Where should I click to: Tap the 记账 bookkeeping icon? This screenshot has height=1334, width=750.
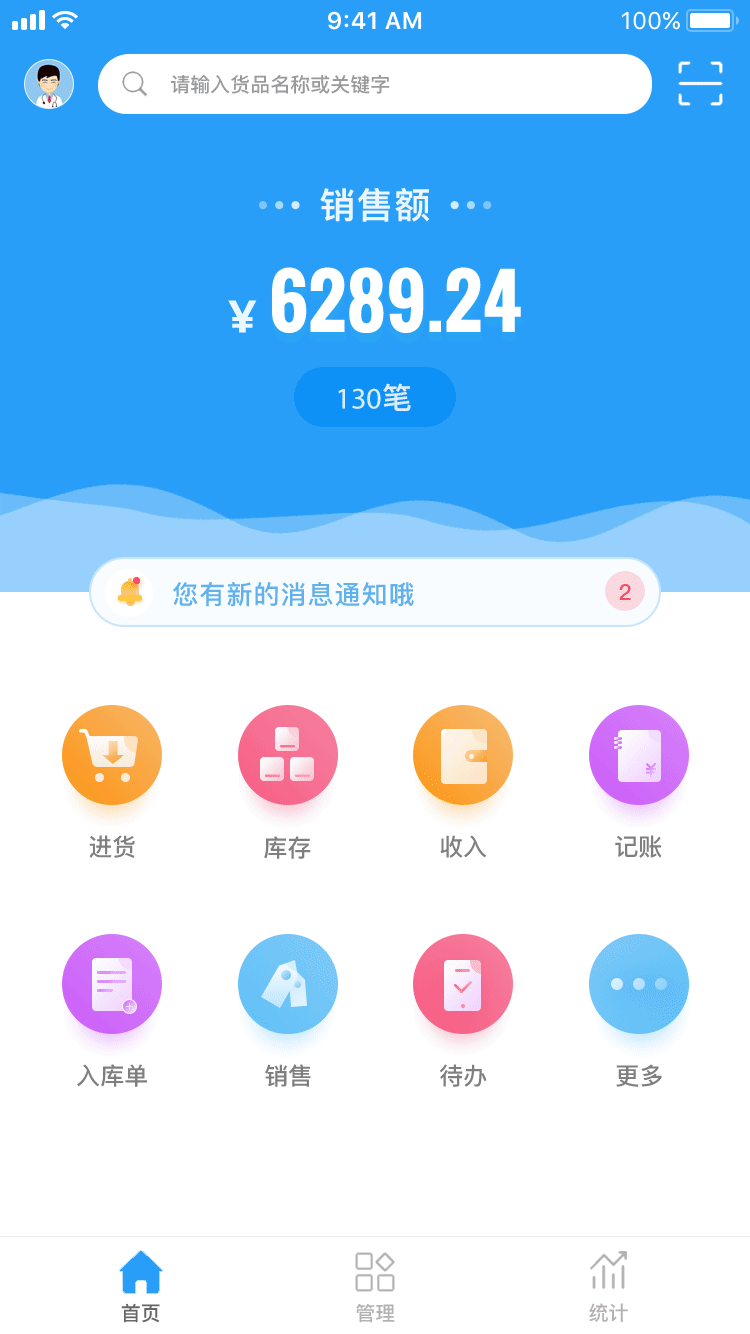(x=638, y=755)
